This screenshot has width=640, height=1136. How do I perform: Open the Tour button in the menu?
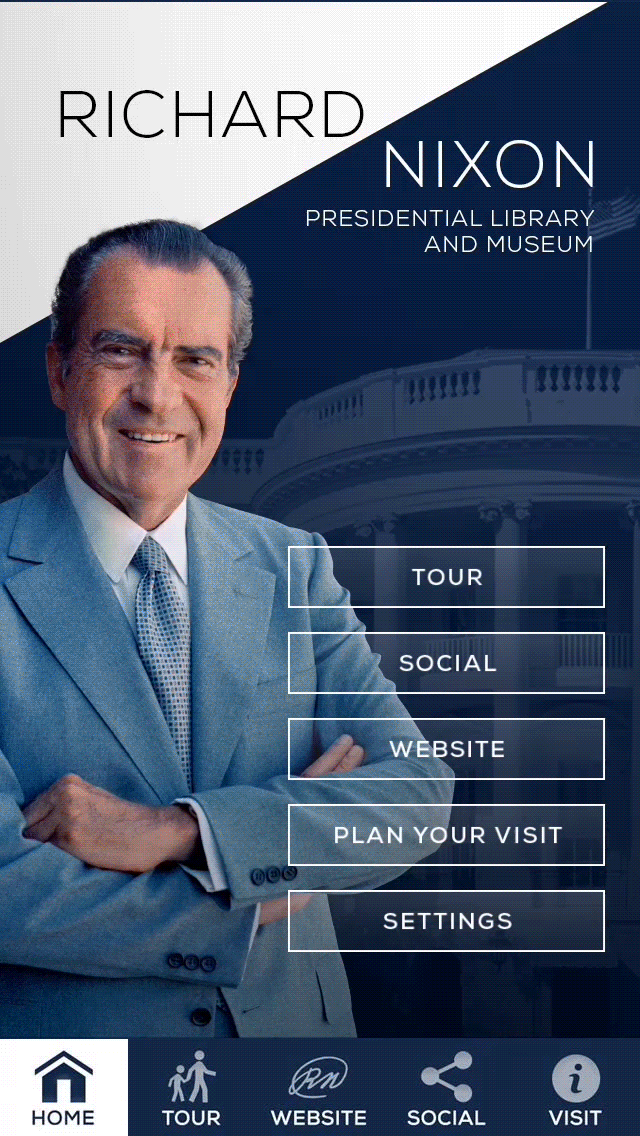pos(446,577)
